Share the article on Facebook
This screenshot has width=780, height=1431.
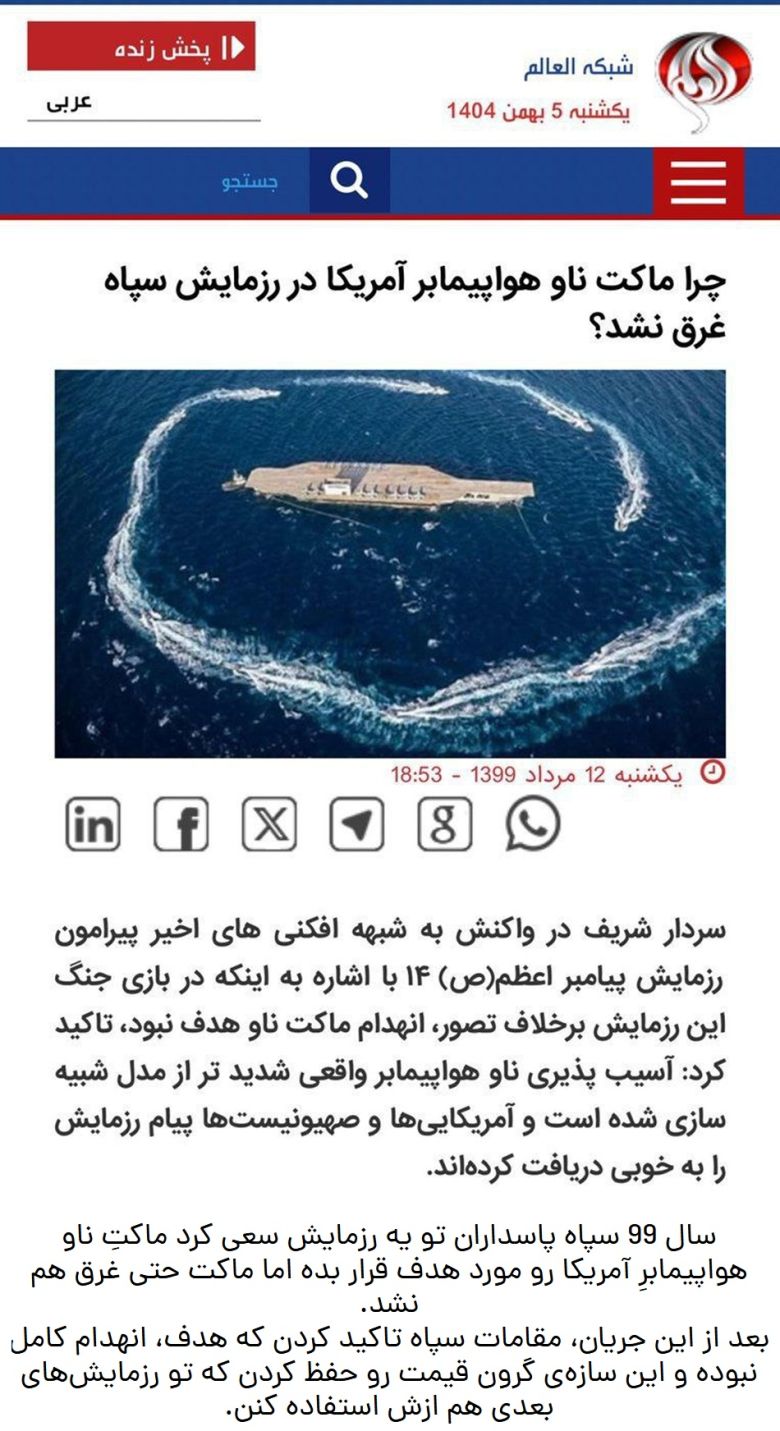(x=181, y=825)
